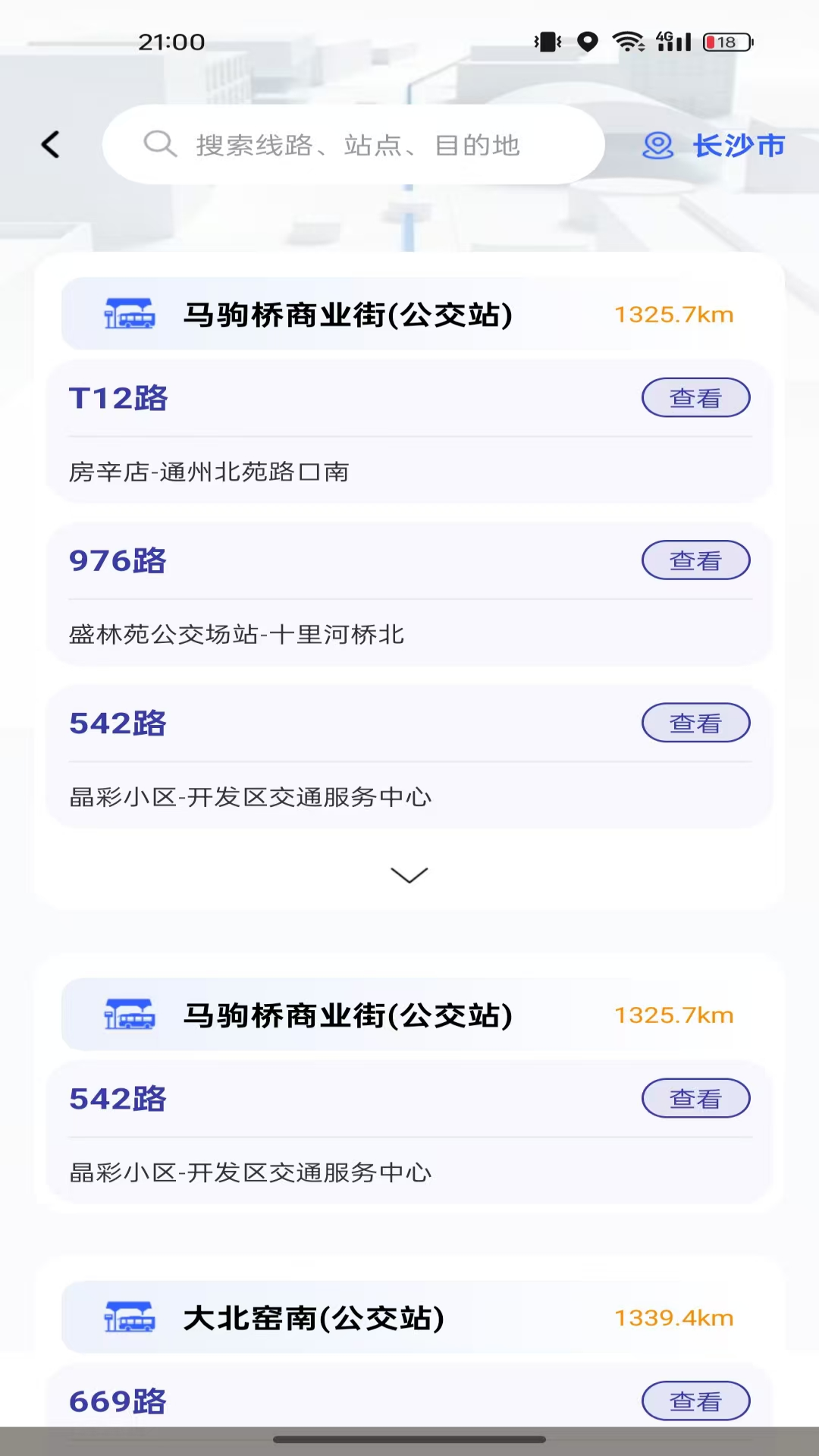Tap the battery indicator in the status bar
This screenshot has height=1456, width=819.
(x=724, y=43)
